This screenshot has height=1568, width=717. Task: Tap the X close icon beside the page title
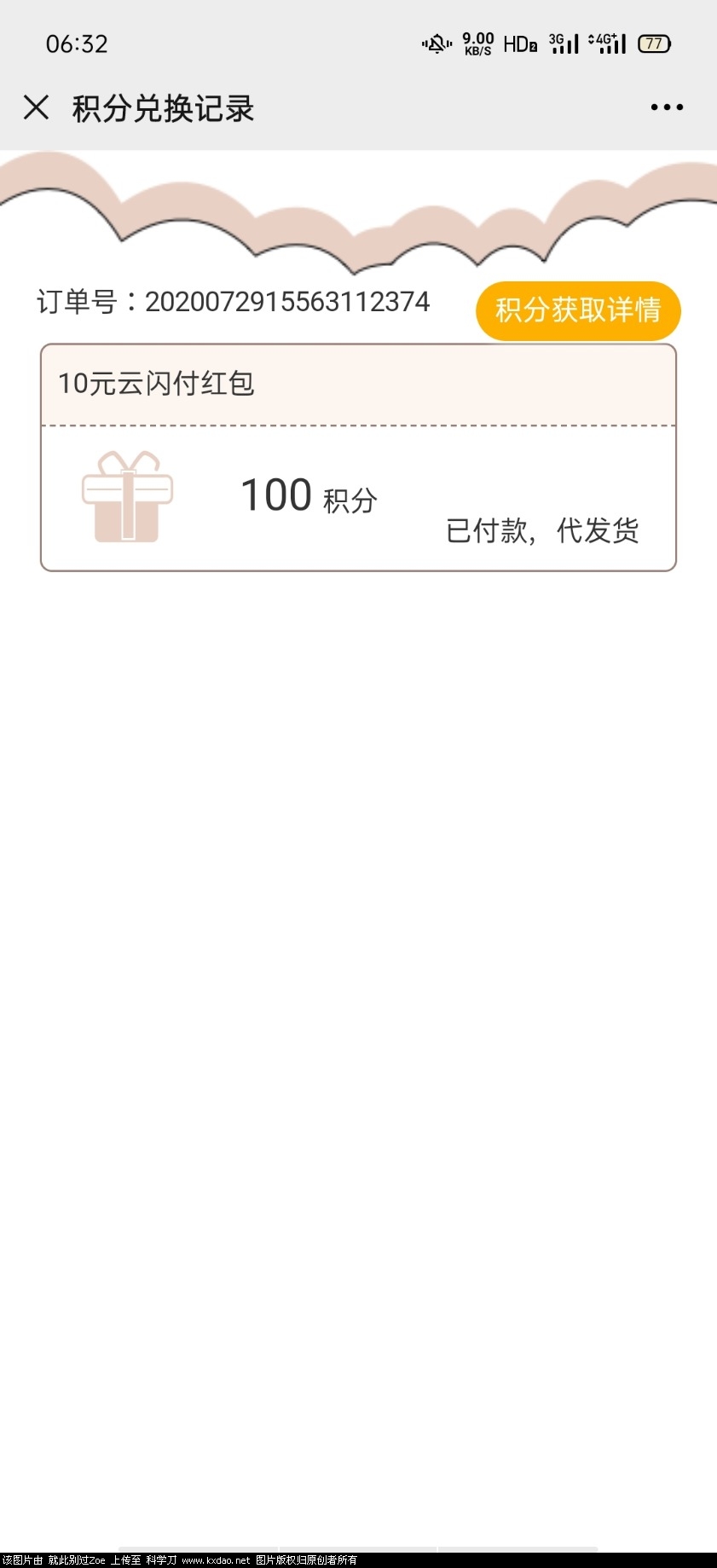click(x=36, y=107)
